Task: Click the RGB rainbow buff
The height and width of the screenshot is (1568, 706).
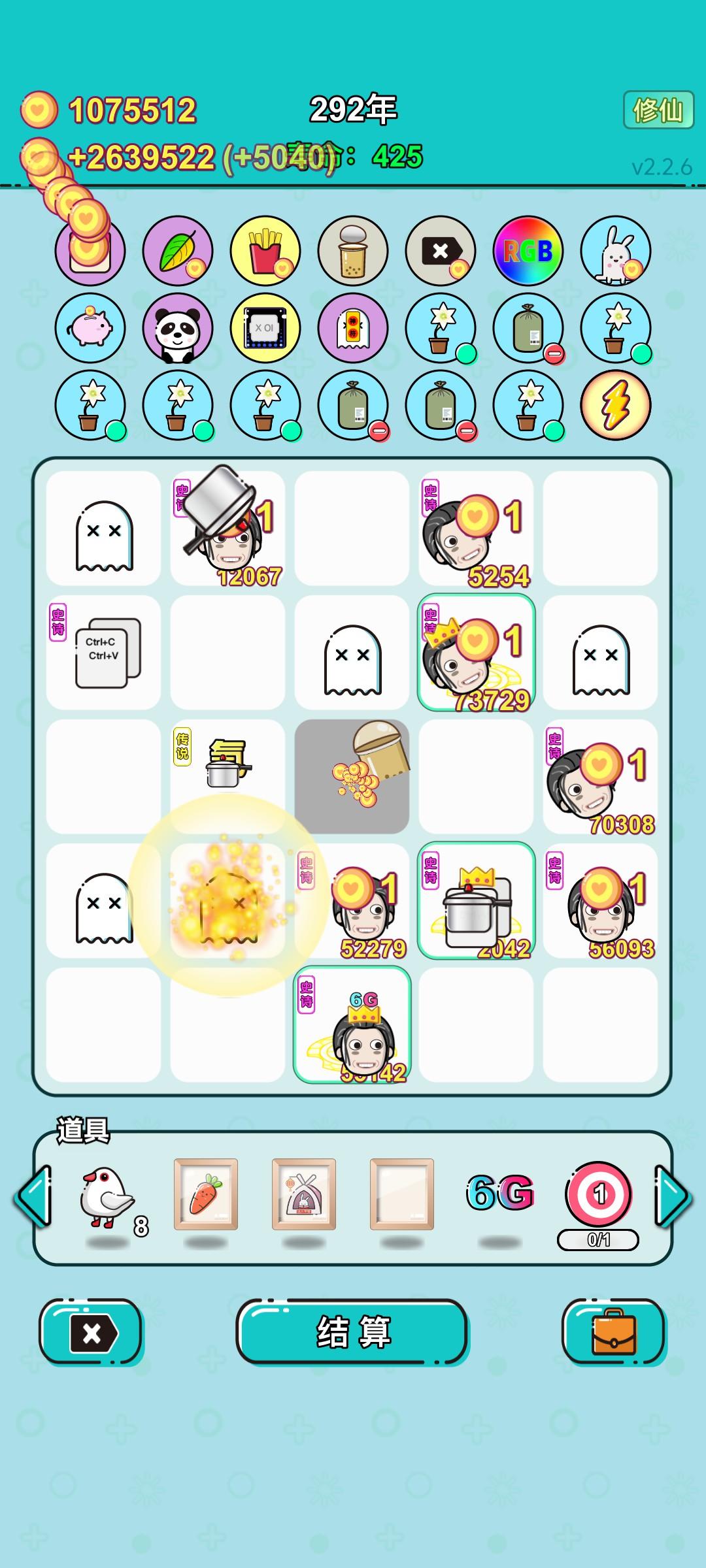Action: [x=528, y=252]
